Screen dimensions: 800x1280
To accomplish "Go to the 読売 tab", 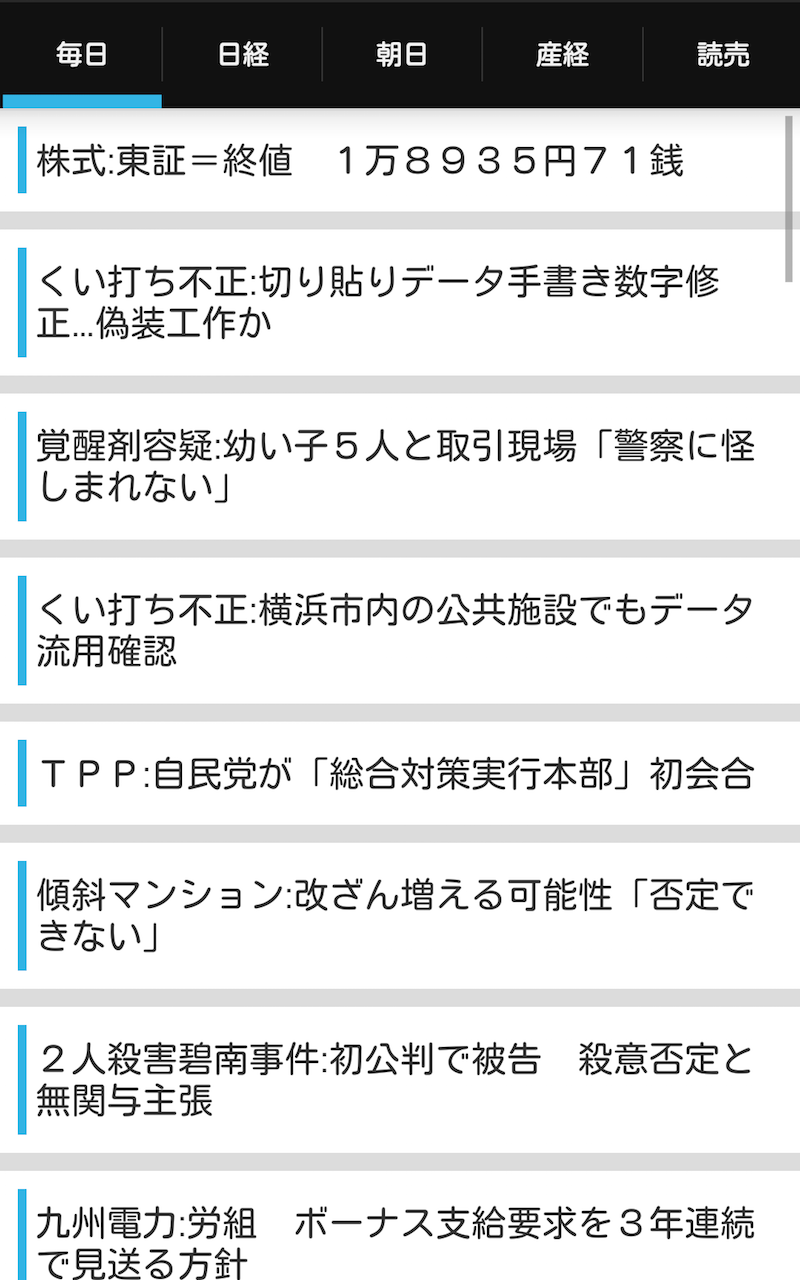I will coord(722,54).
